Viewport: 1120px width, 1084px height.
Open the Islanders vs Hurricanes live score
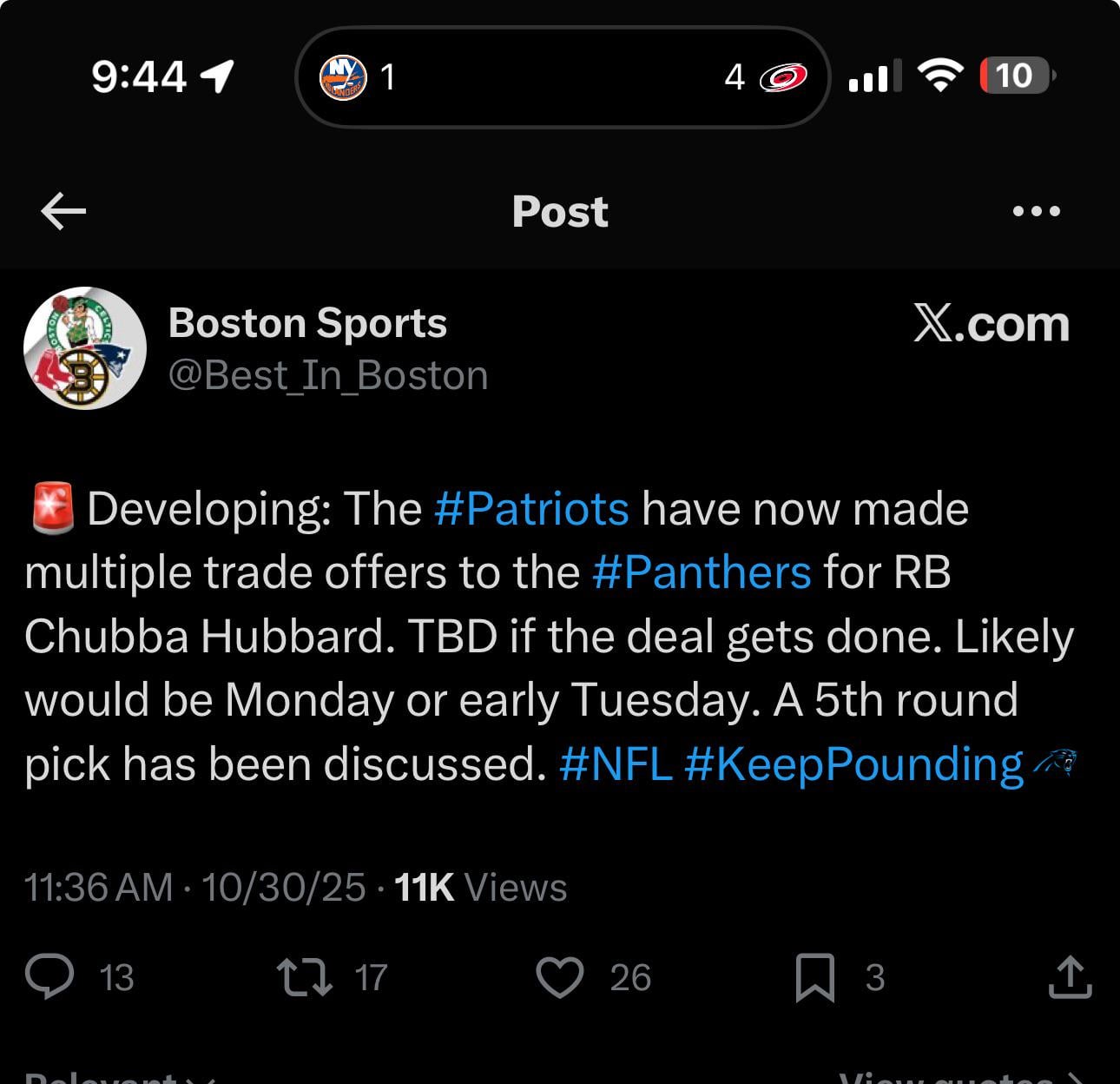pos(563,77)
